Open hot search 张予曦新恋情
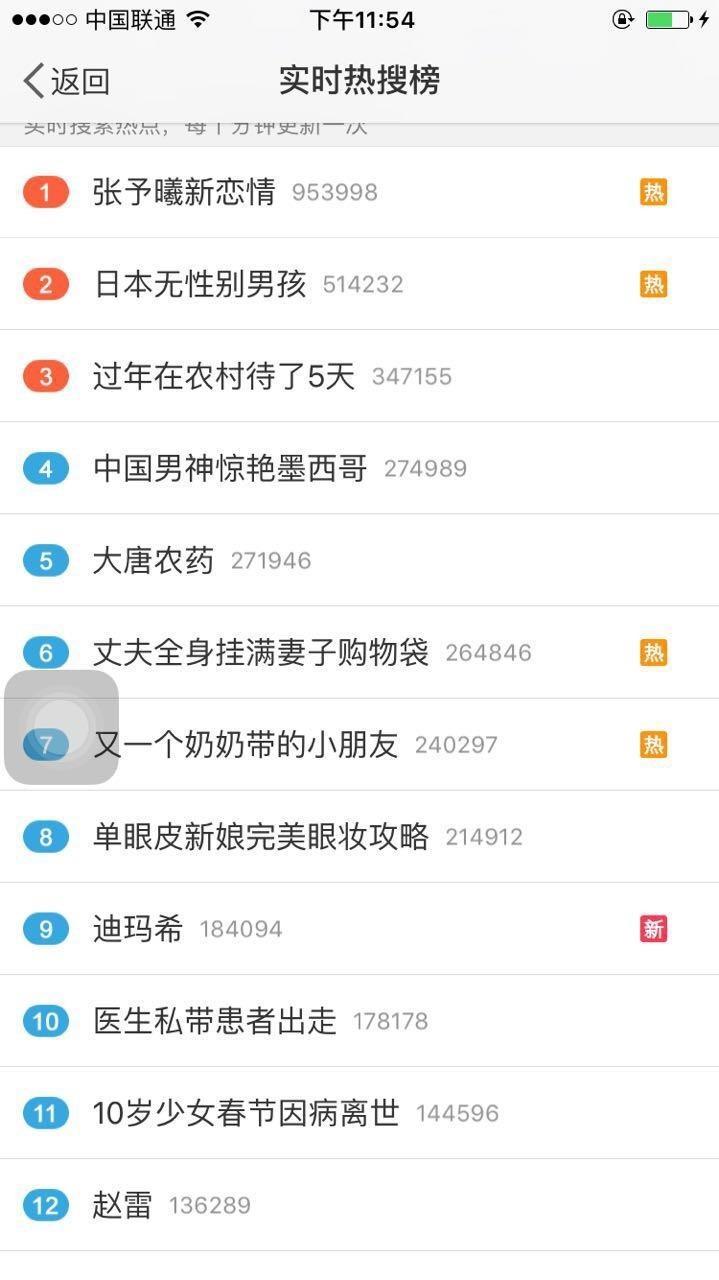Screen dimensions: 719x1280 point(184,192)
